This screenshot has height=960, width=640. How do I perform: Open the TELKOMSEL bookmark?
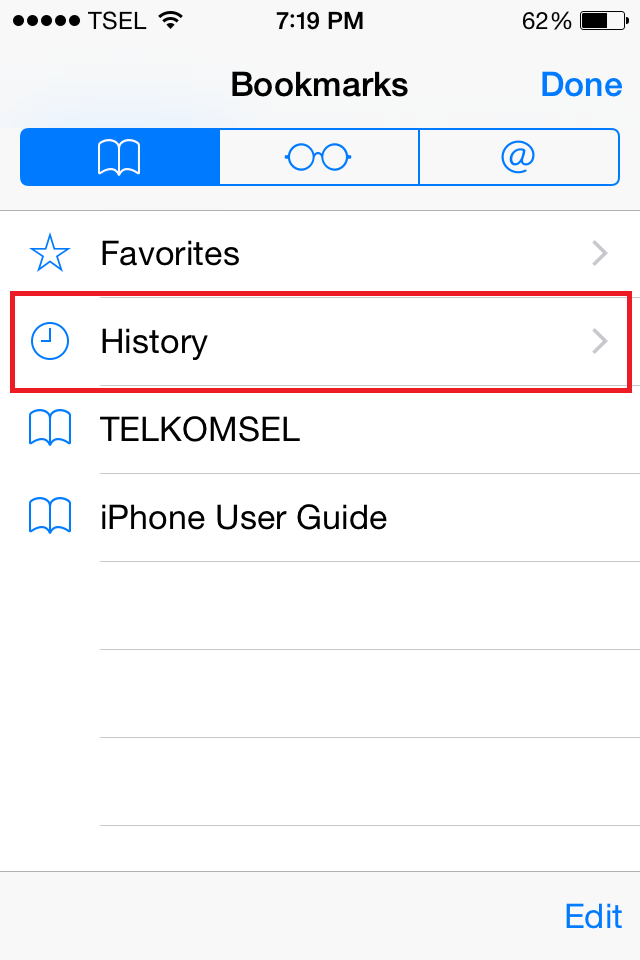[x=320, y=430]
